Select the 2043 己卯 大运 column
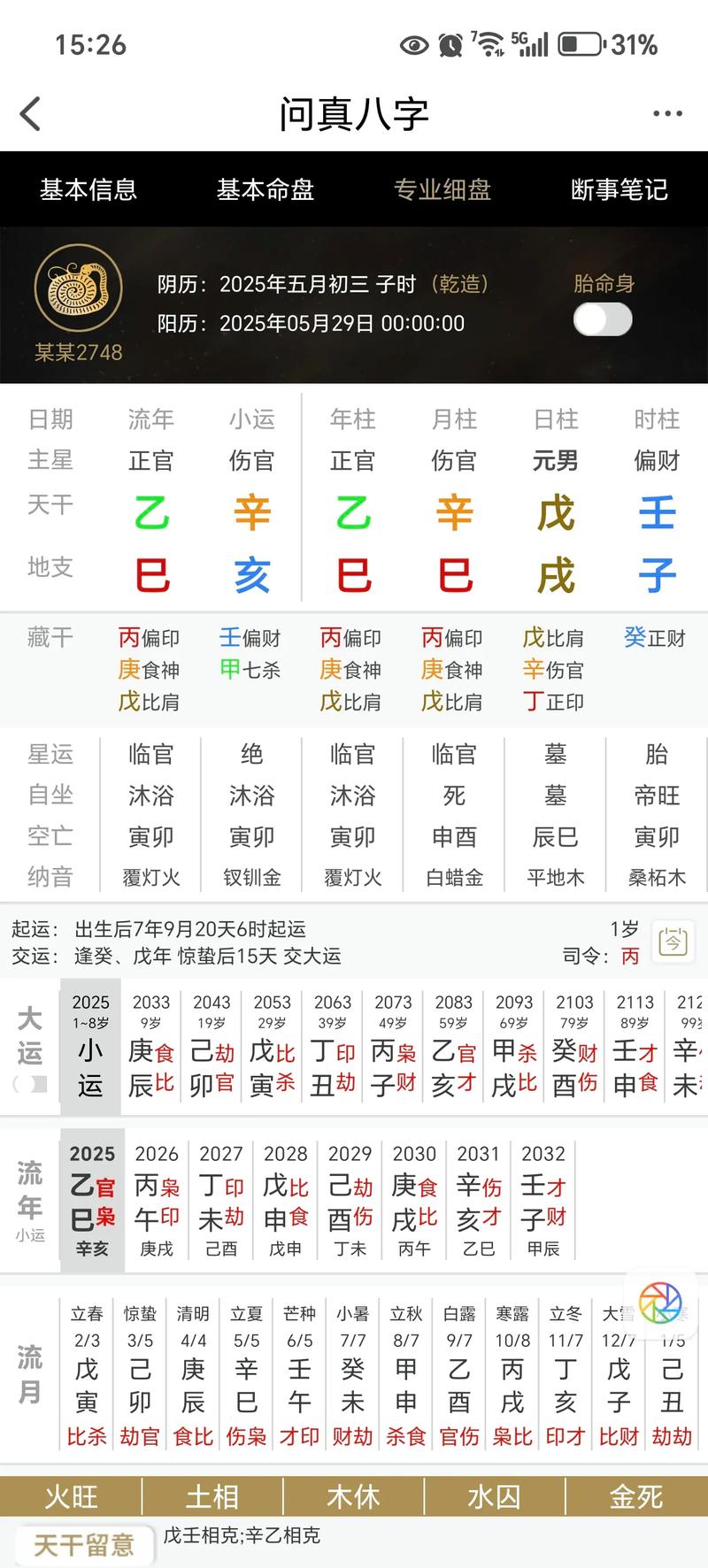Image resolution: width=708 pixels, height=1568 pixels. point(212,1049)
